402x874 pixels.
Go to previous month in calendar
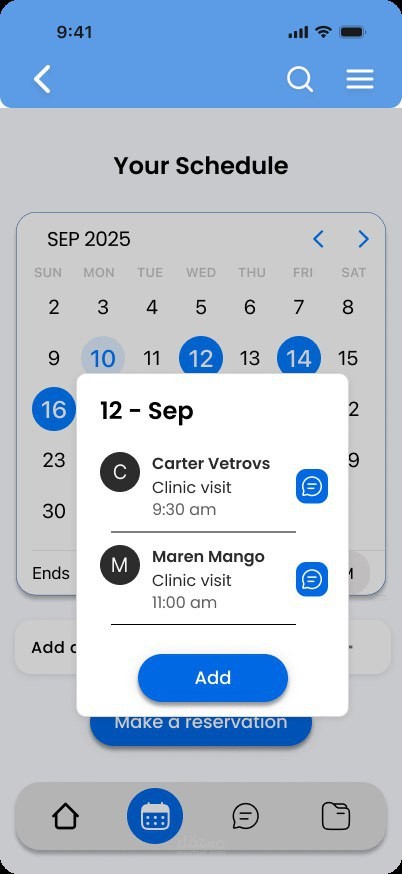coord(318,239)
